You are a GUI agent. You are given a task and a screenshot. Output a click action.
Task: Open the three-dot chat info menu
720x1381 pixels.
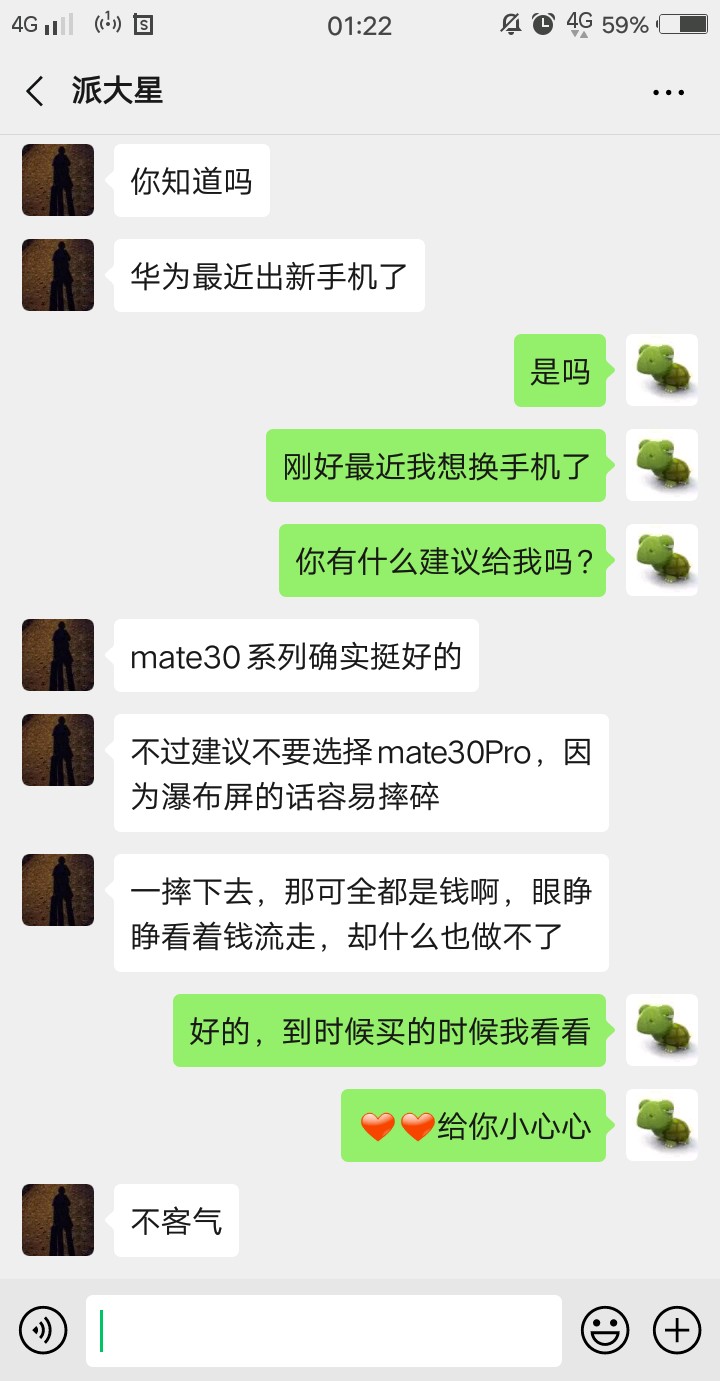[x=668, y=92]
